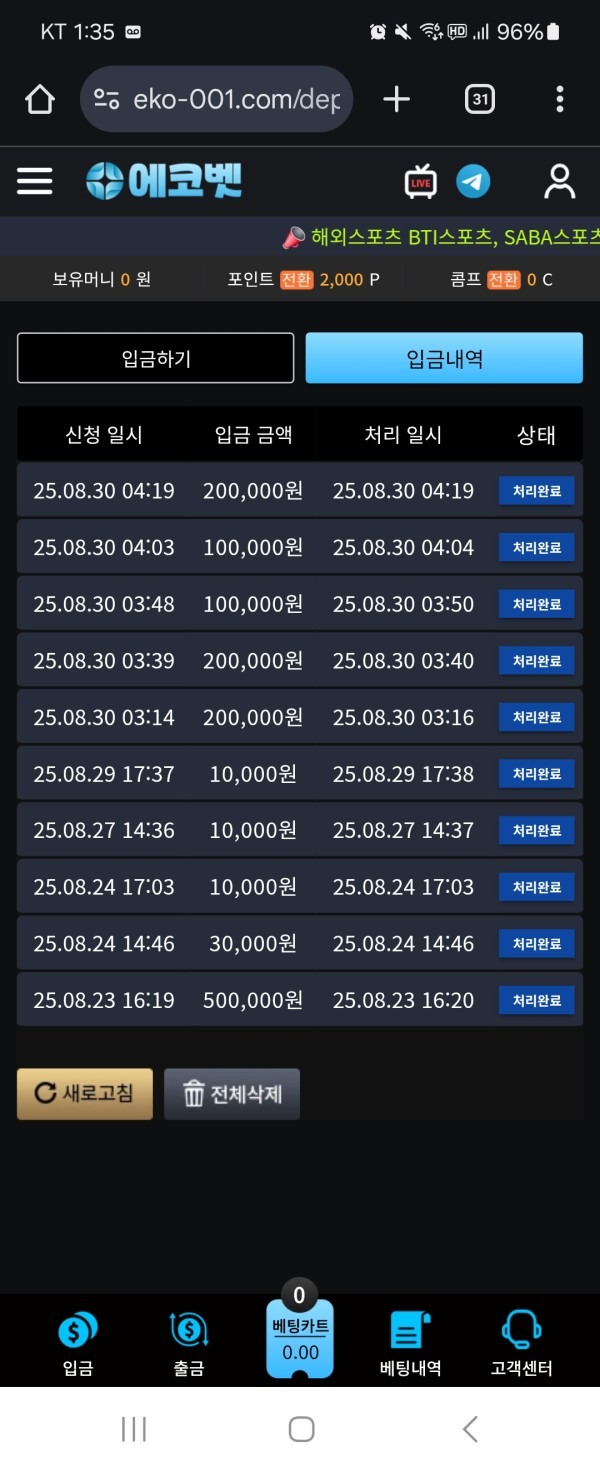
Task: Open the live TV icon
Action: pos(421,182)
